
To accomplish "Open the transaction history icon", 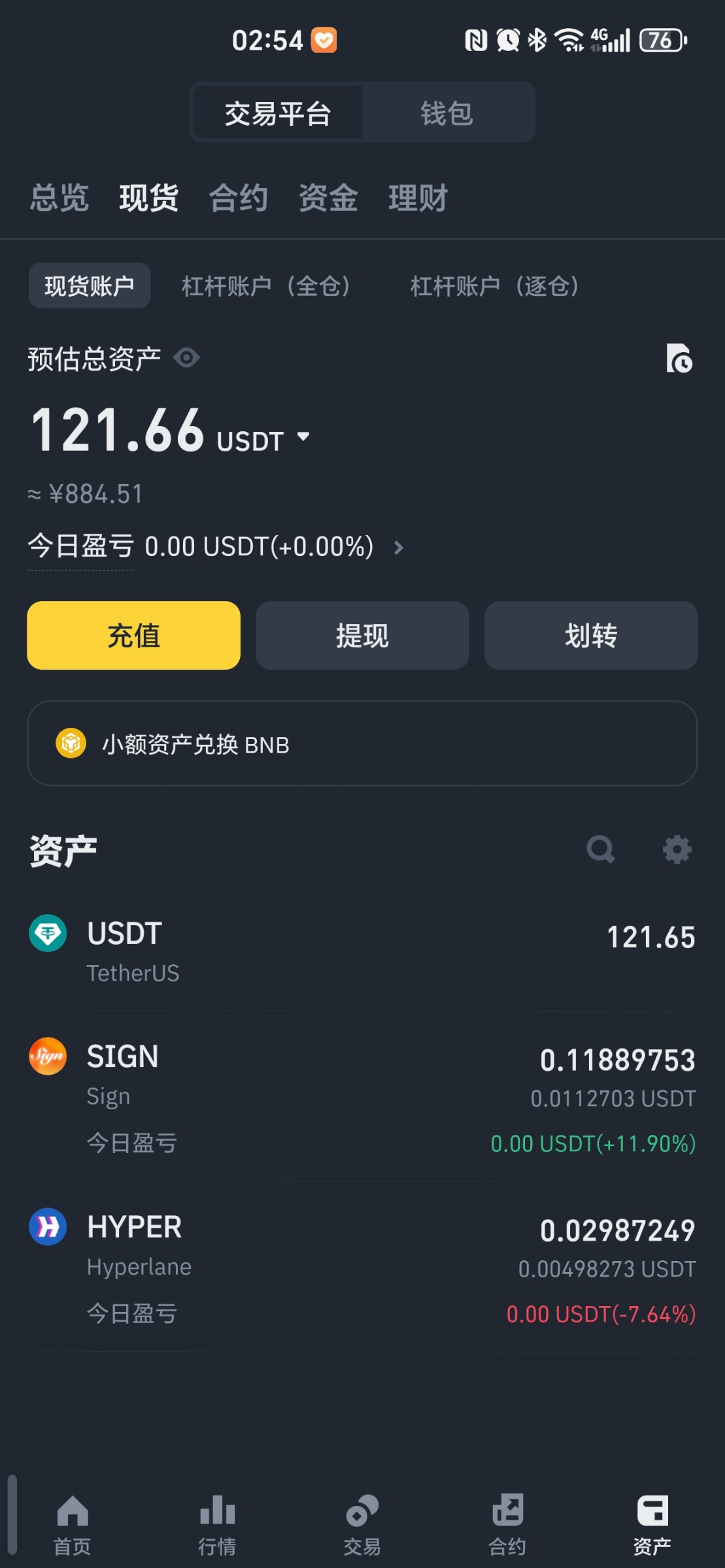I will (x=679, y=358).
